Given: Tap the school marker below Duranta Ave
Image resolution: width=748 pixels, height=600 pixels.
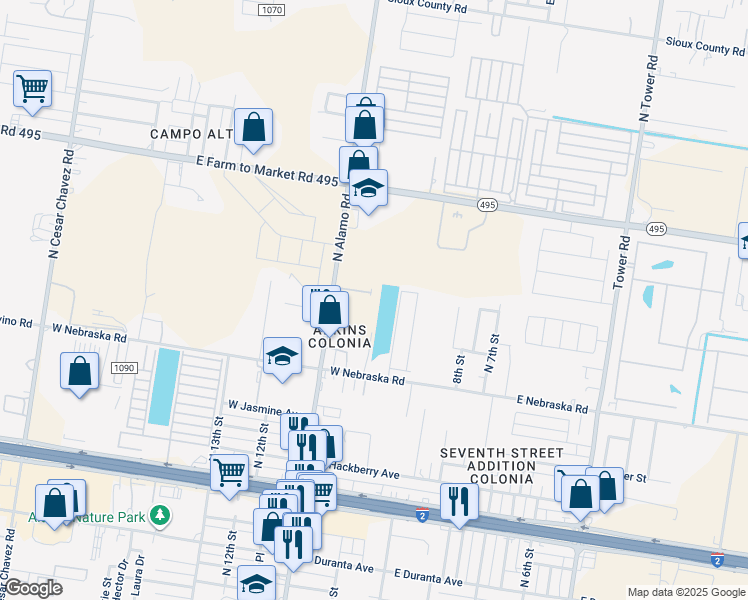Looking at the screenshot, I should 256,583.
